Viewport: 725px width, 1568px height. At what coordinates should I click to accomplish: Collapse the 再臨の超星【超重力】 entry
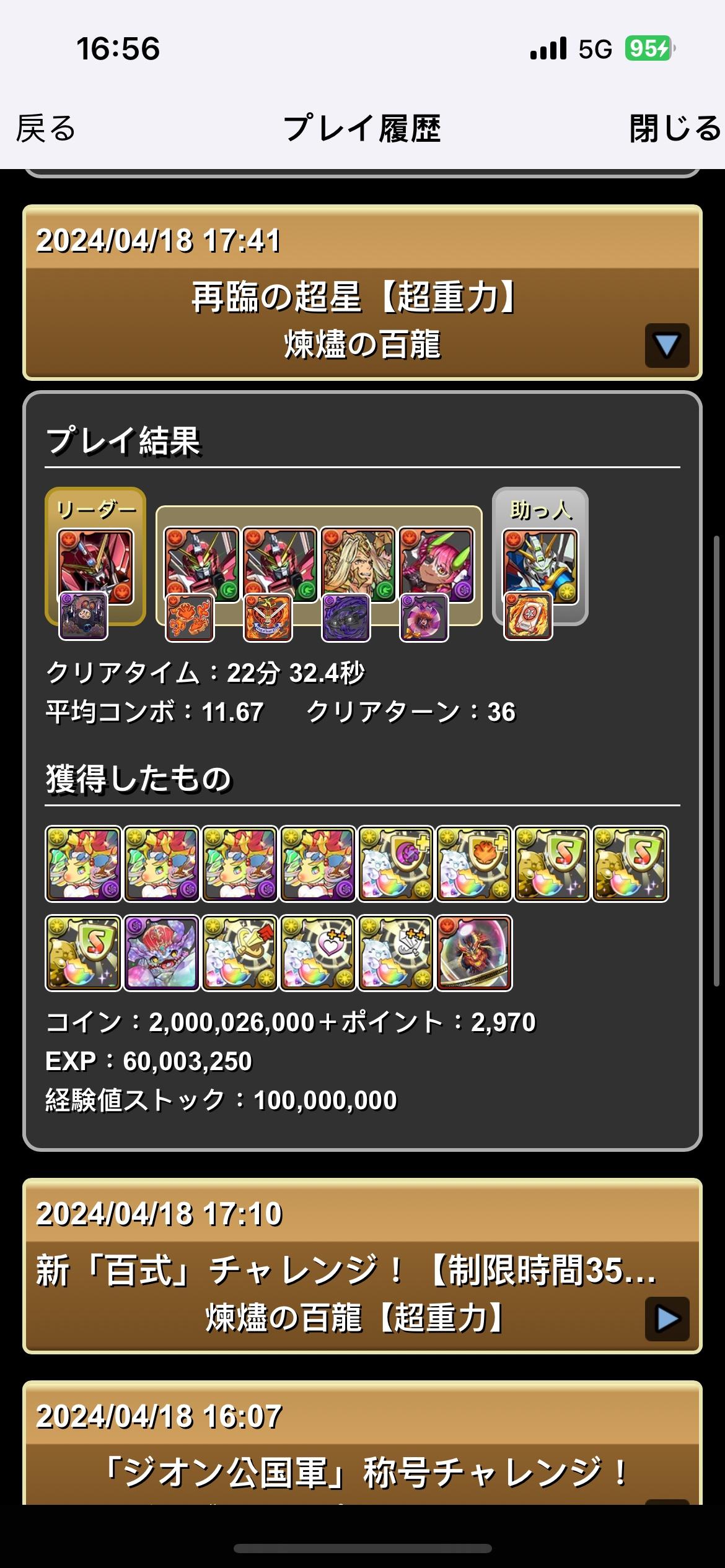tap(667, 346)
